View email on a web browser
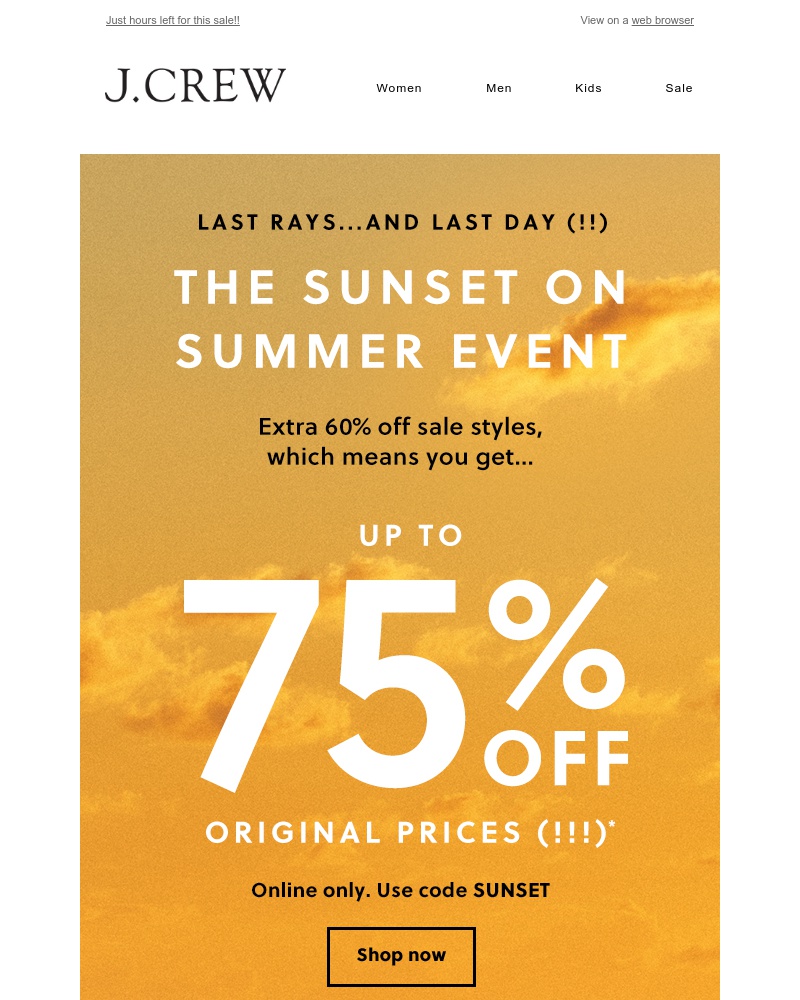Image resolution: width=800 pixels, height=1000 pixels. coord(662,20)
